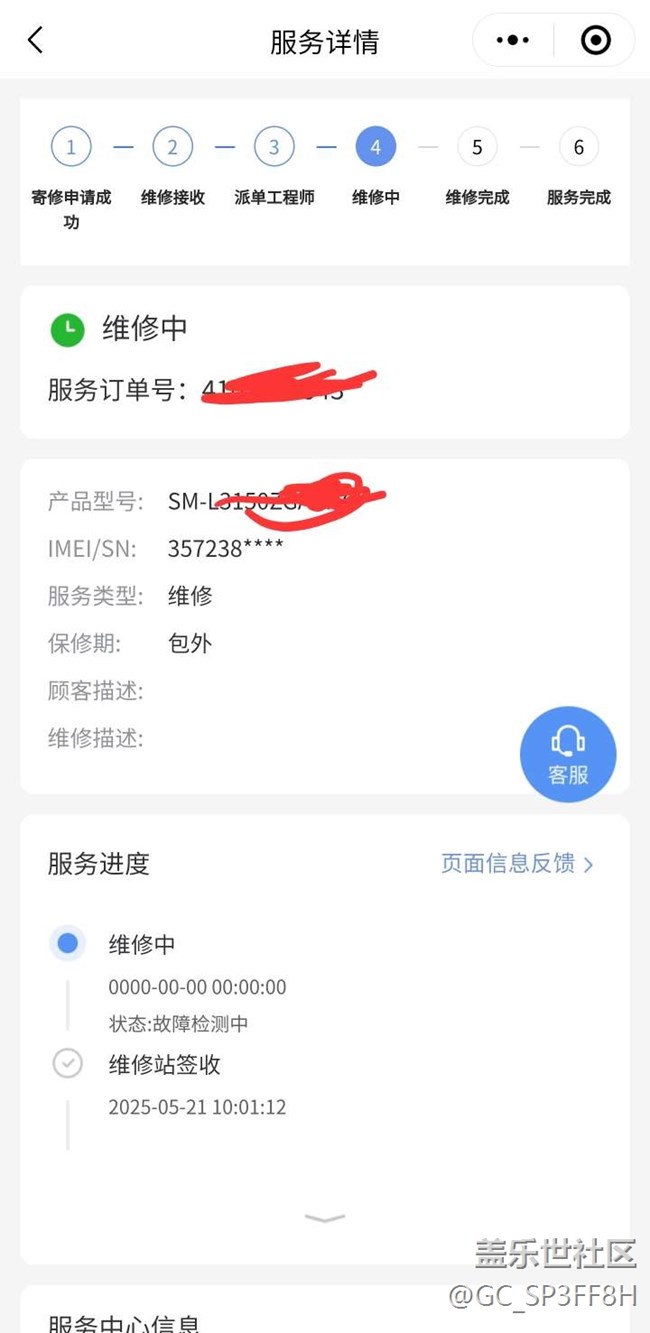Expand the service progress with the down chevron

click(325, 1217)
